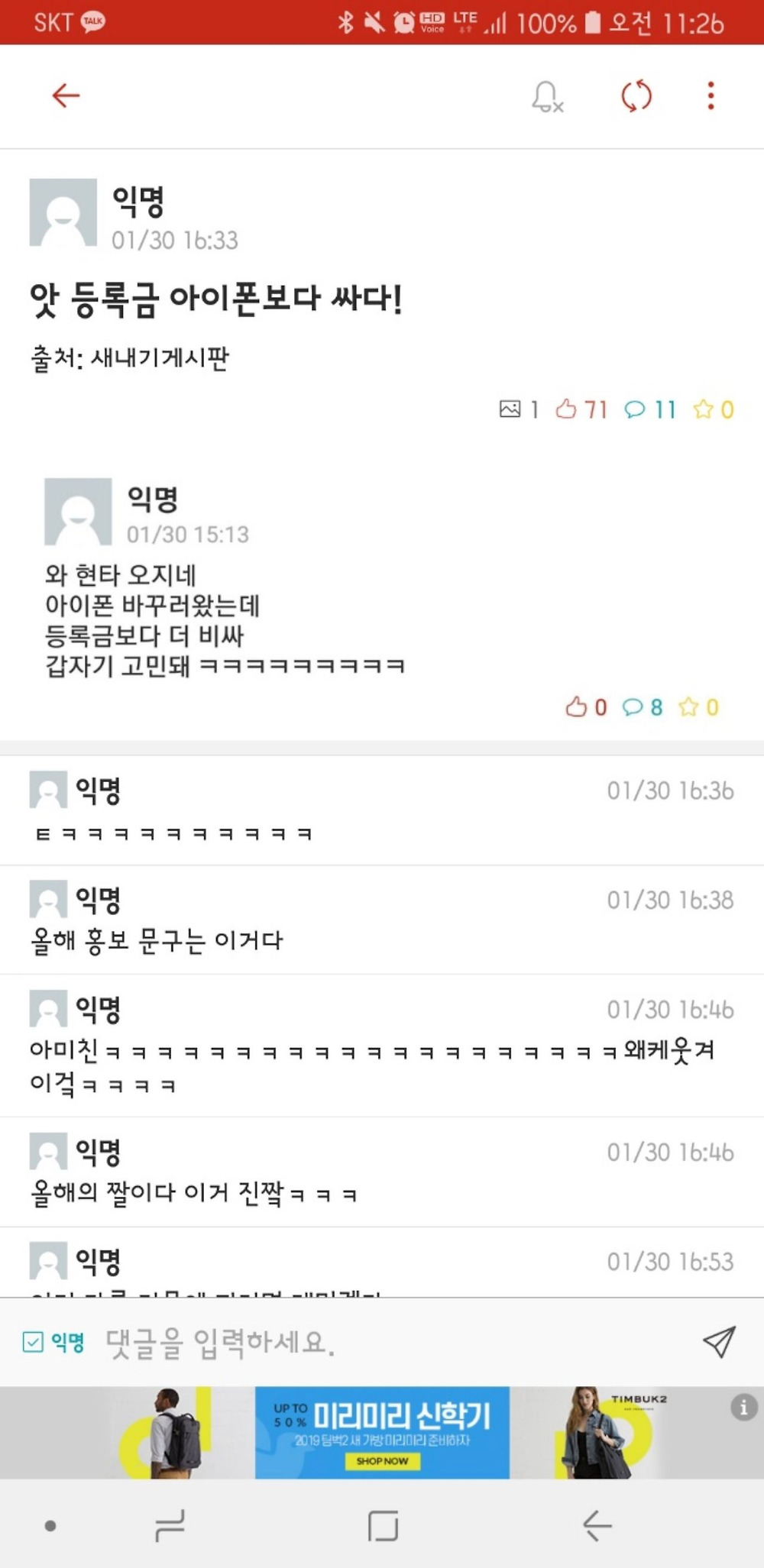Image resolution: width=764 pixels, height=1568 pixels.
Task: Open recent apps from navigation bar
Action: [x=170, y=1525]
